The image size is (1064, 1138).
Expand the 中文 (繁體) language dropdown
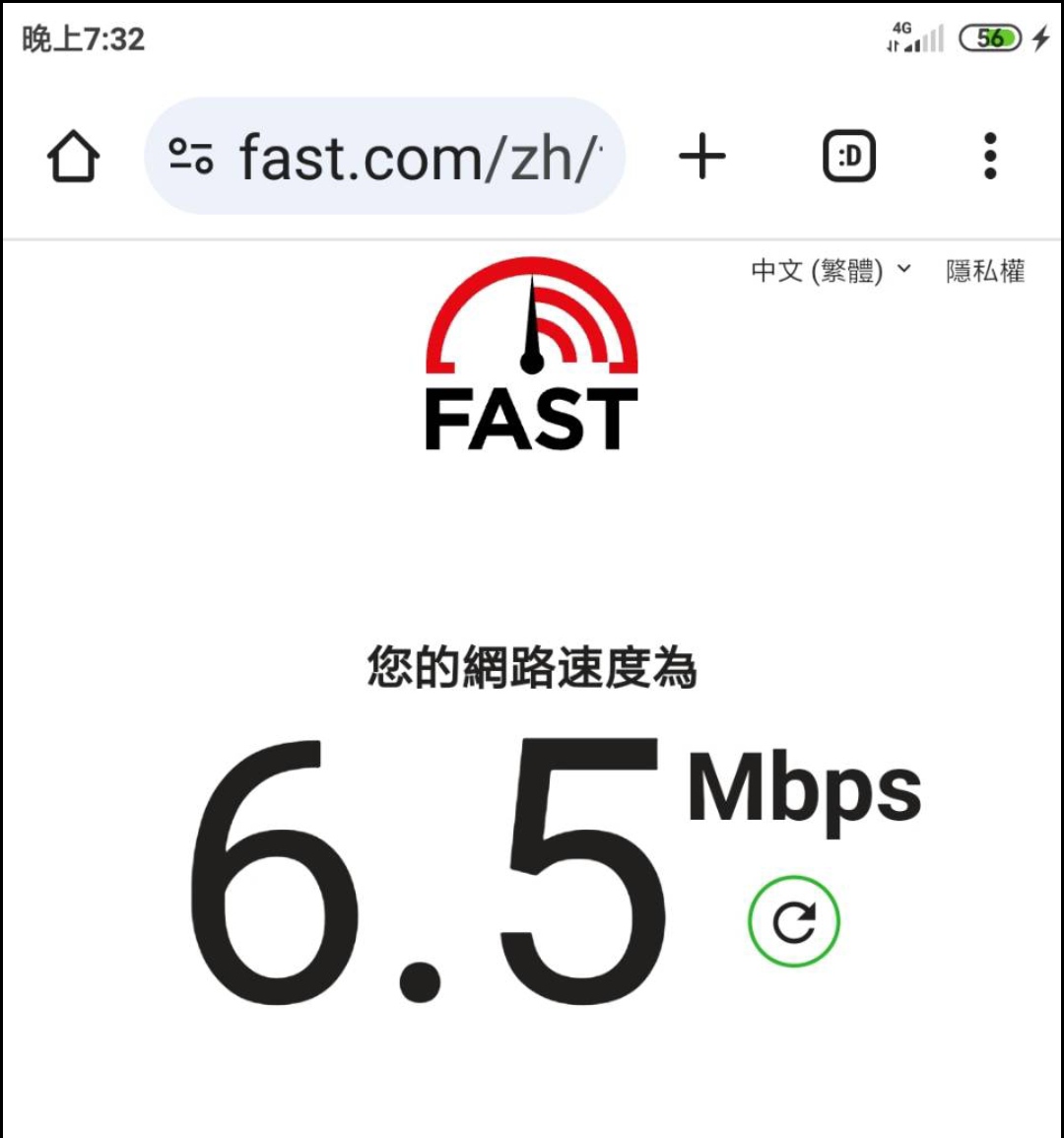click(831, 271)
